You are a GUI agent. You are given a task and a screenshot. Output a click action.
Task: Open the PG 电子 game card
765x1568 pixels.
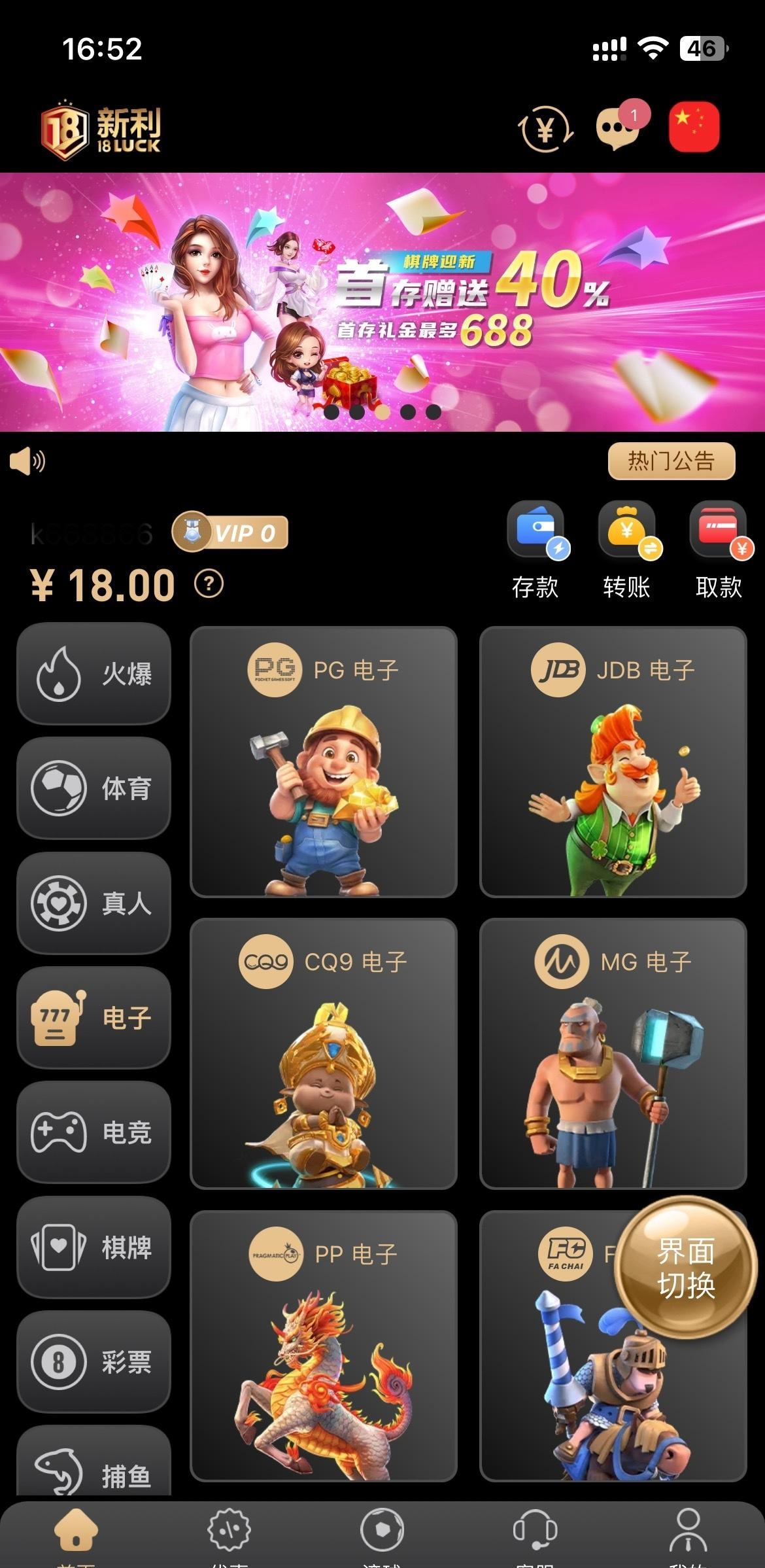(323, 762)
